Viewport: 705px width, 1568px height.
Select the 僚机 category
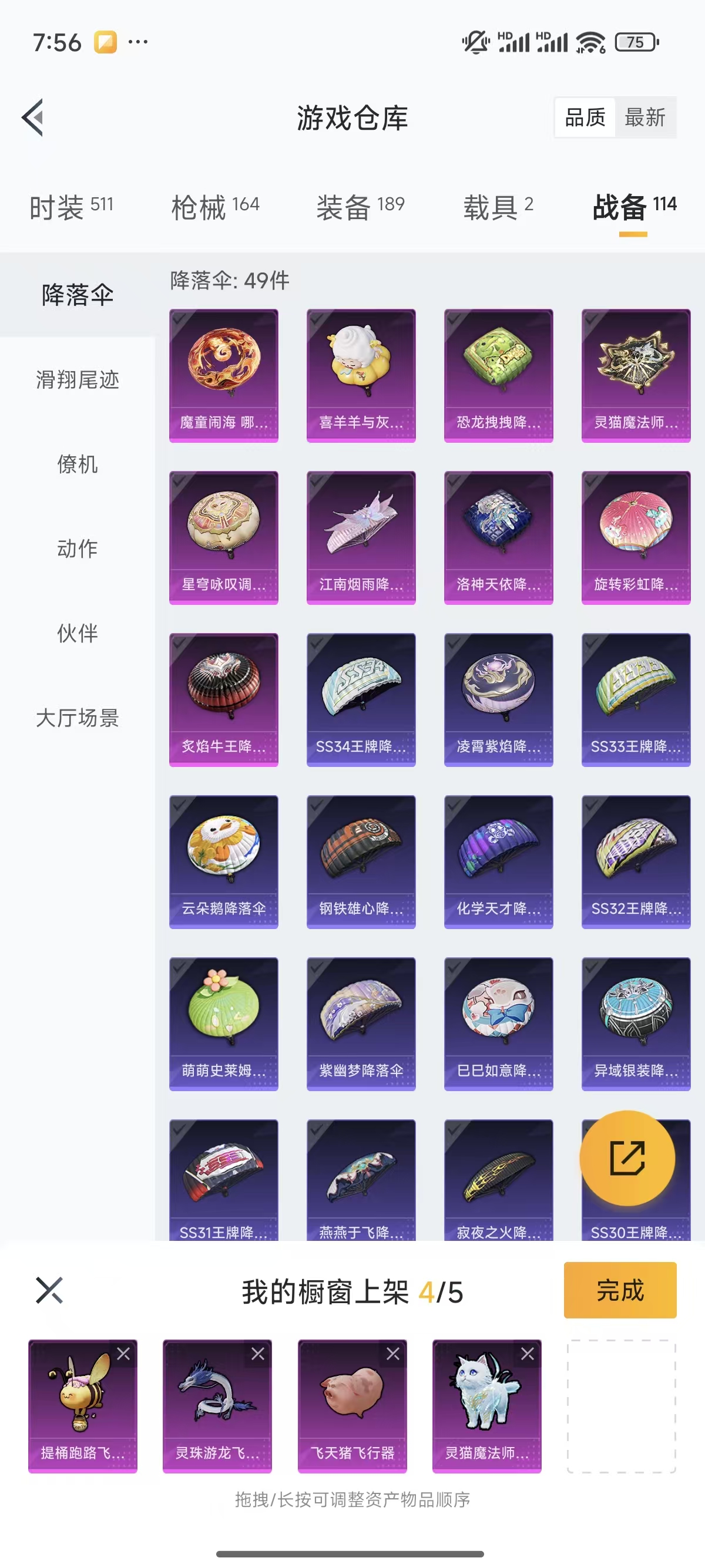[78, 465]
